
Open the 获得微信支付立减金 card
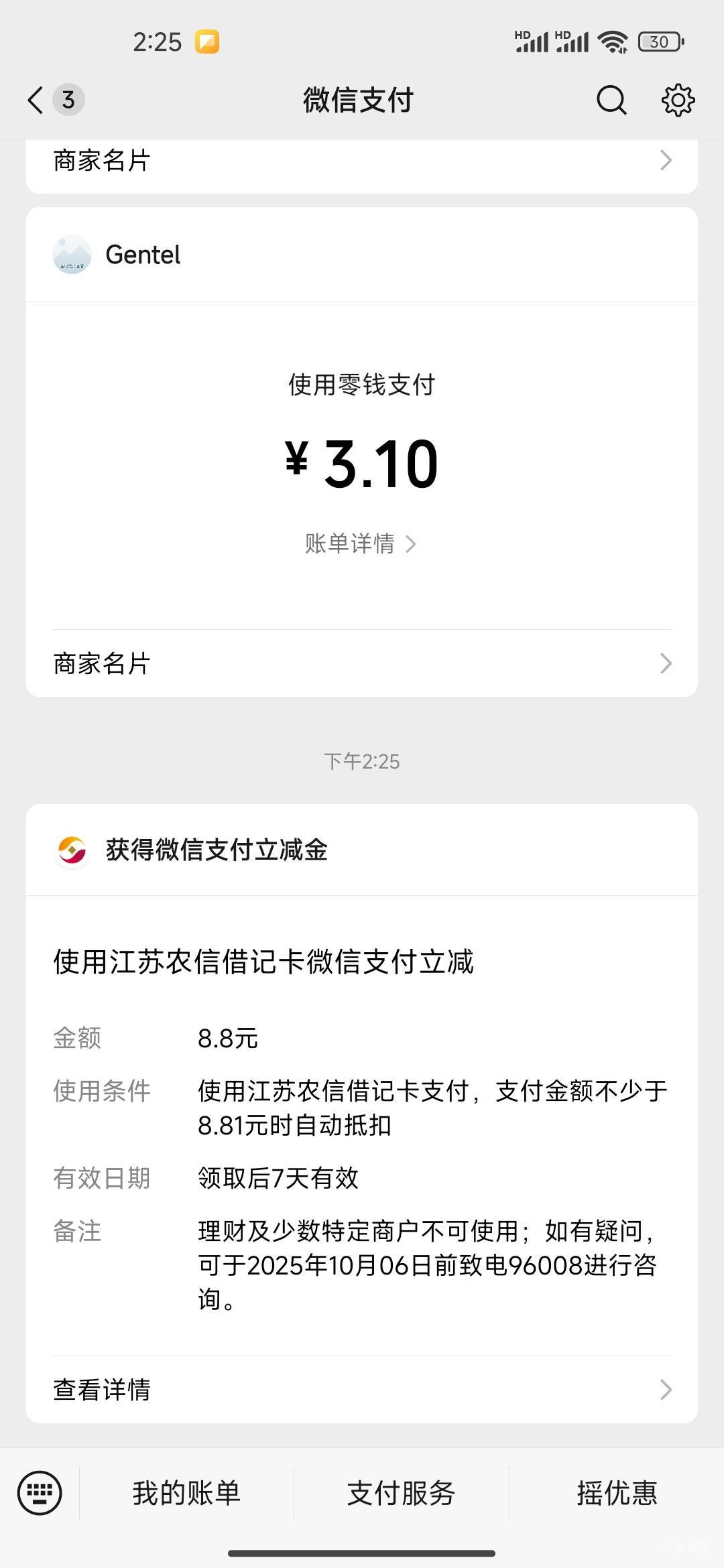pyautogui.click(x=362, y=1113)
